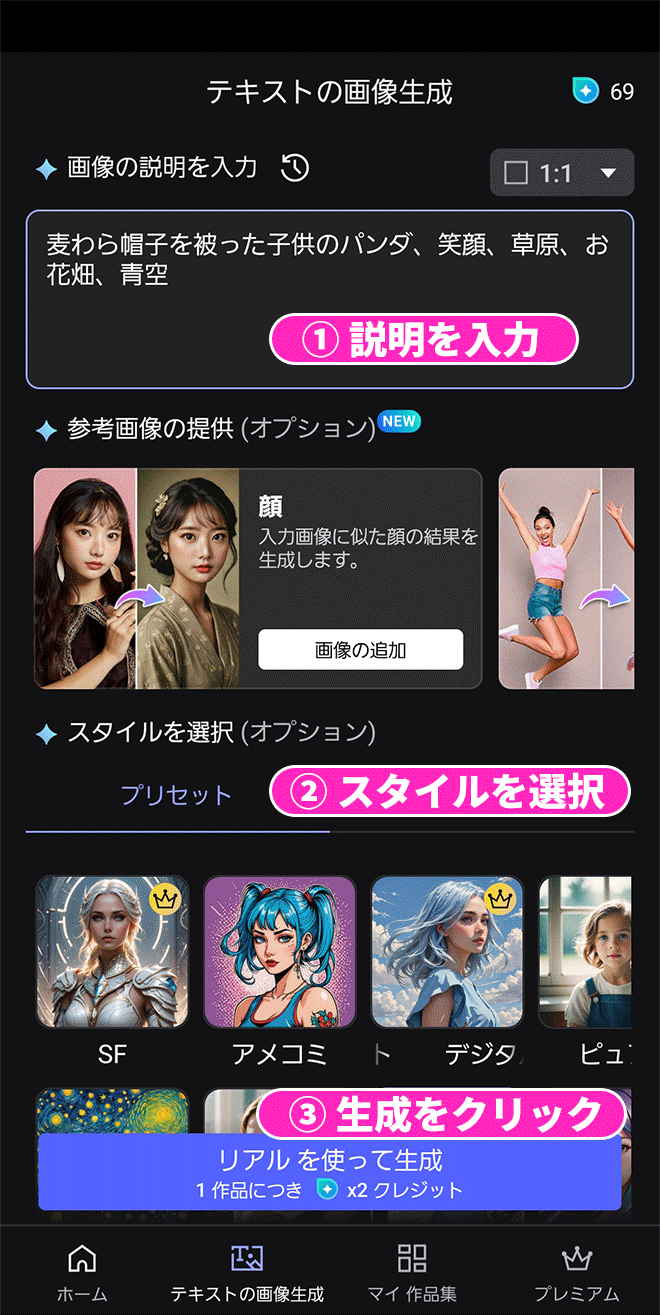Tap 画像の追加 on the face reference card
This screenshot has height=1315, width=660.
tap(360, 650)
